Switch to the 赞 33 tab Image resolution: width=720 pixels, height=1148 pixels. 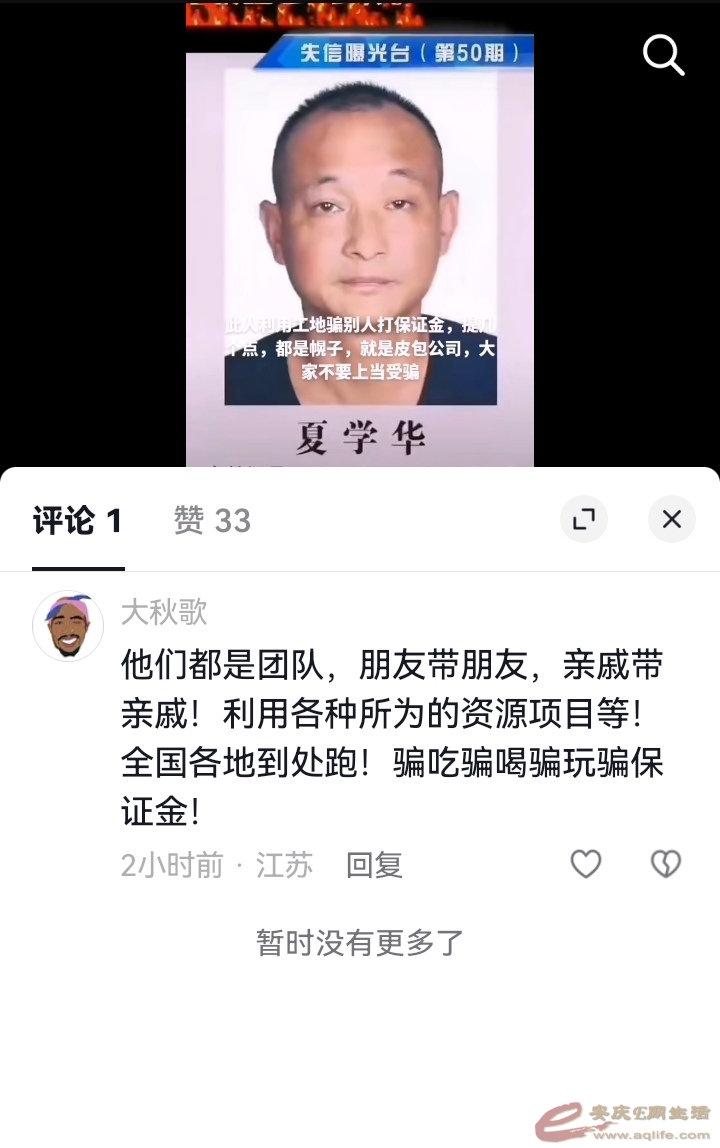pos(212,520)
